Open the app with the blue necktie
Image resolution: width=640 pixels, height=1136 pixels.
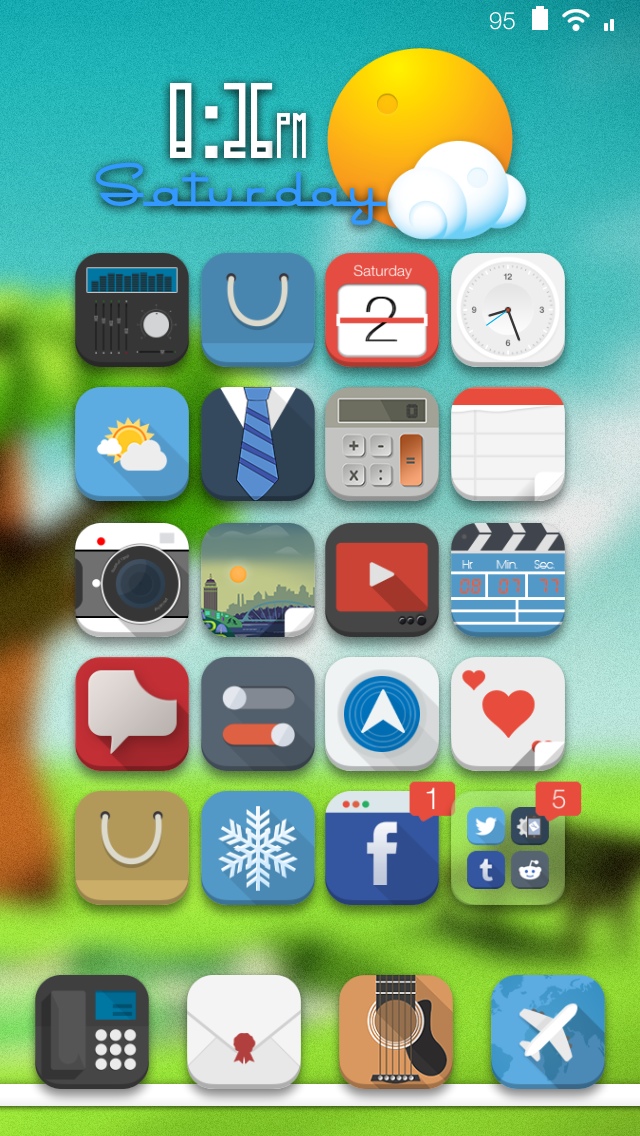click(258, 443)
